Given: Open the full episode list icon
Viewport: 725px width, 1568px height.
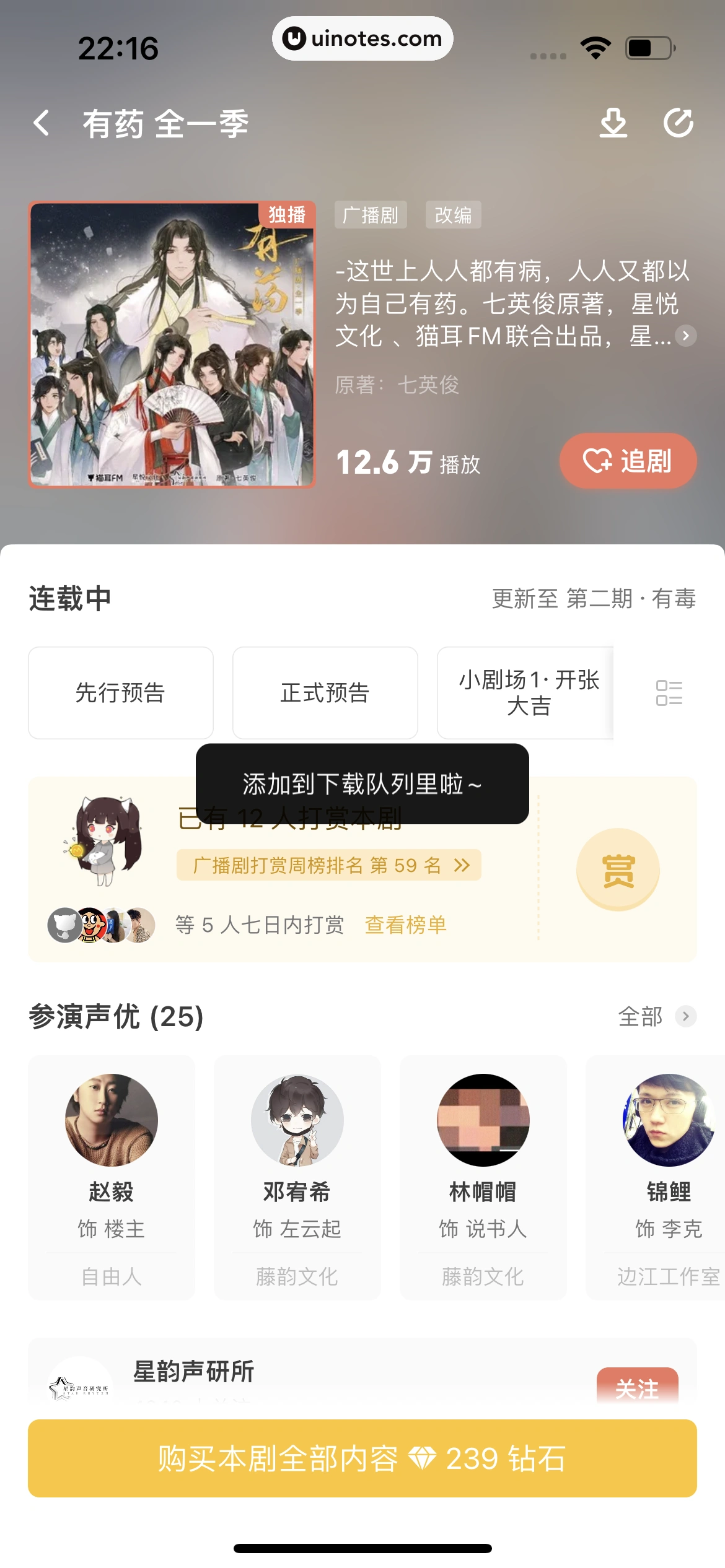Looking at the screenshot, I should (669, 693).
